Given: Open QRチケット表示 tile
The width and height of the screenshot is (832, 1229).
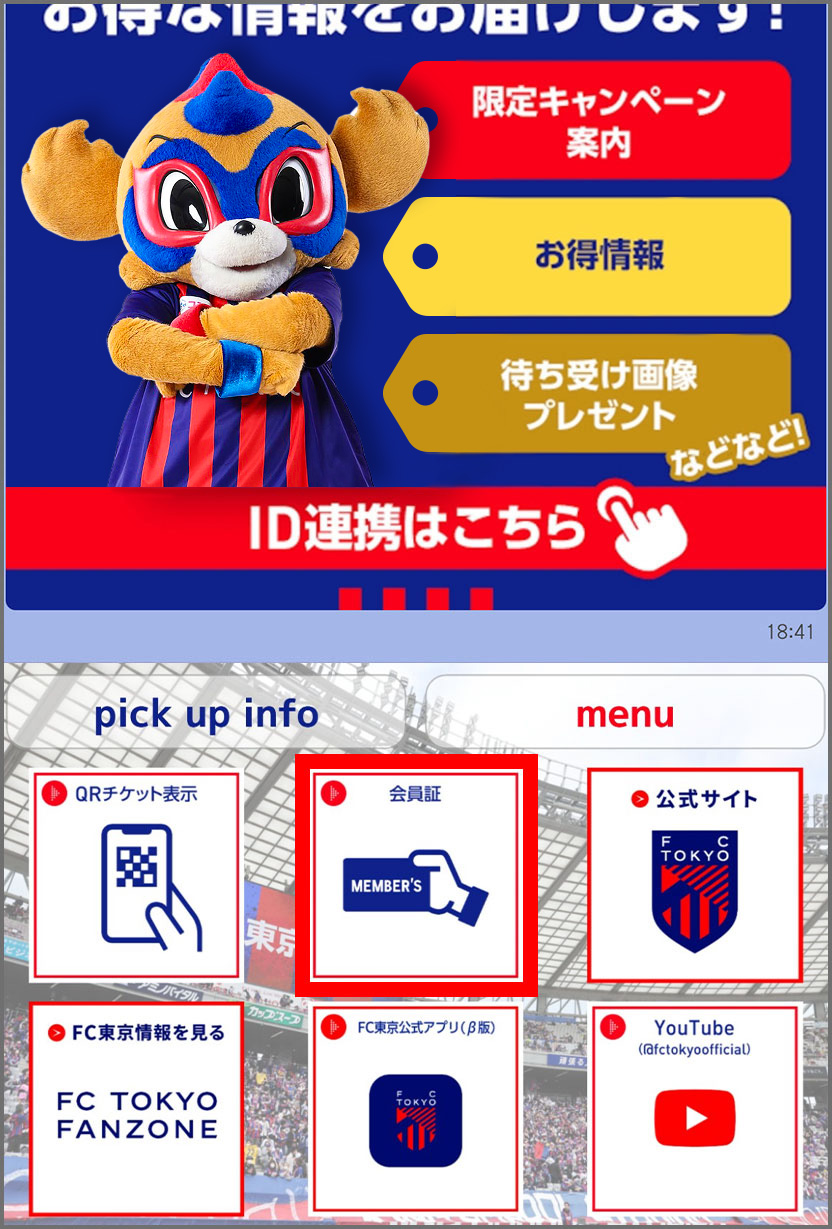Looking at the screenshot, I should click(x=136, y=876).
